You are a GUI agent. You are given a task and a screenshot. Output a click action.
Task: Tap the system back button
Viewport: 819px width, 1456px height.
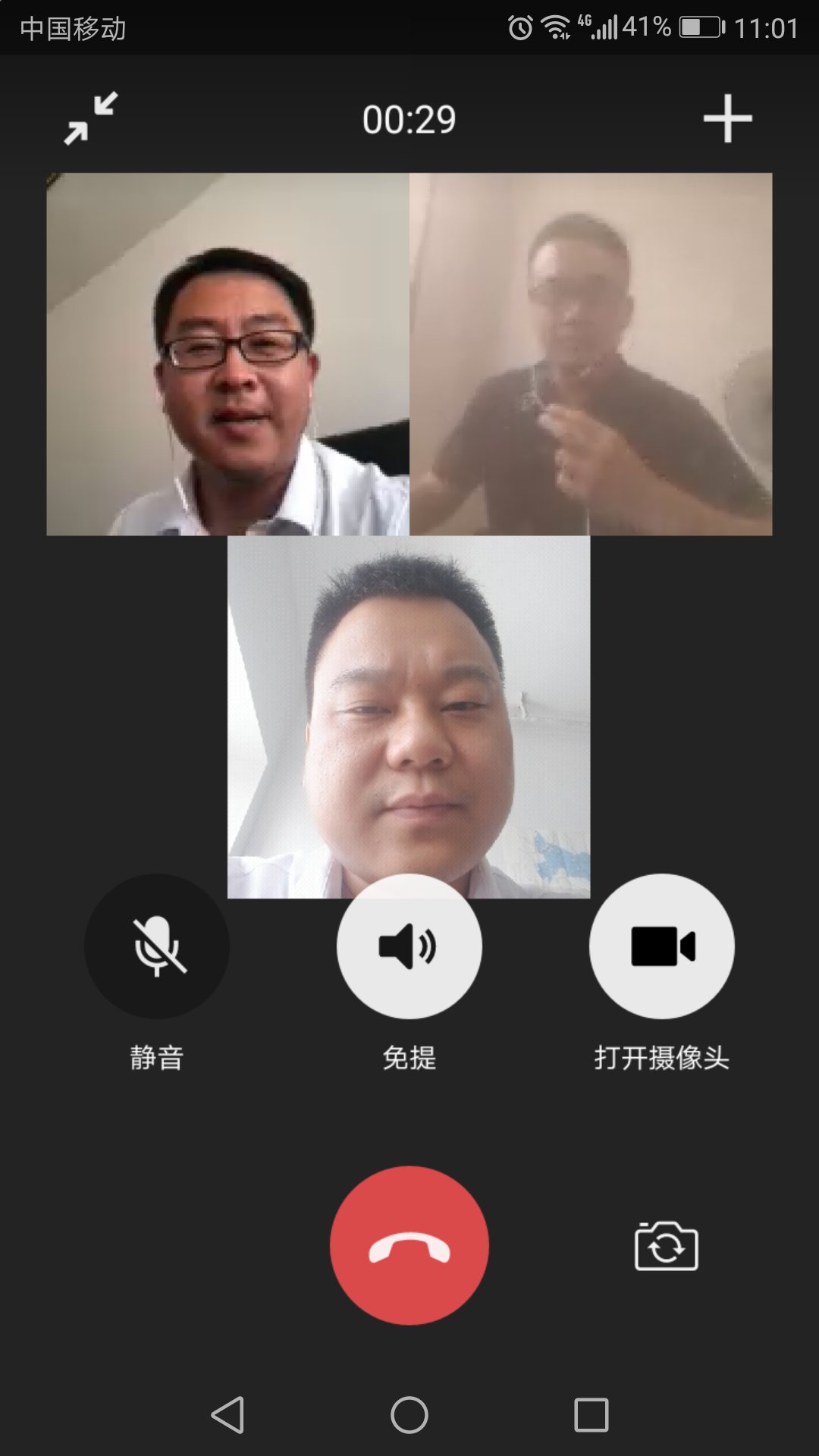pos(227,1415)
